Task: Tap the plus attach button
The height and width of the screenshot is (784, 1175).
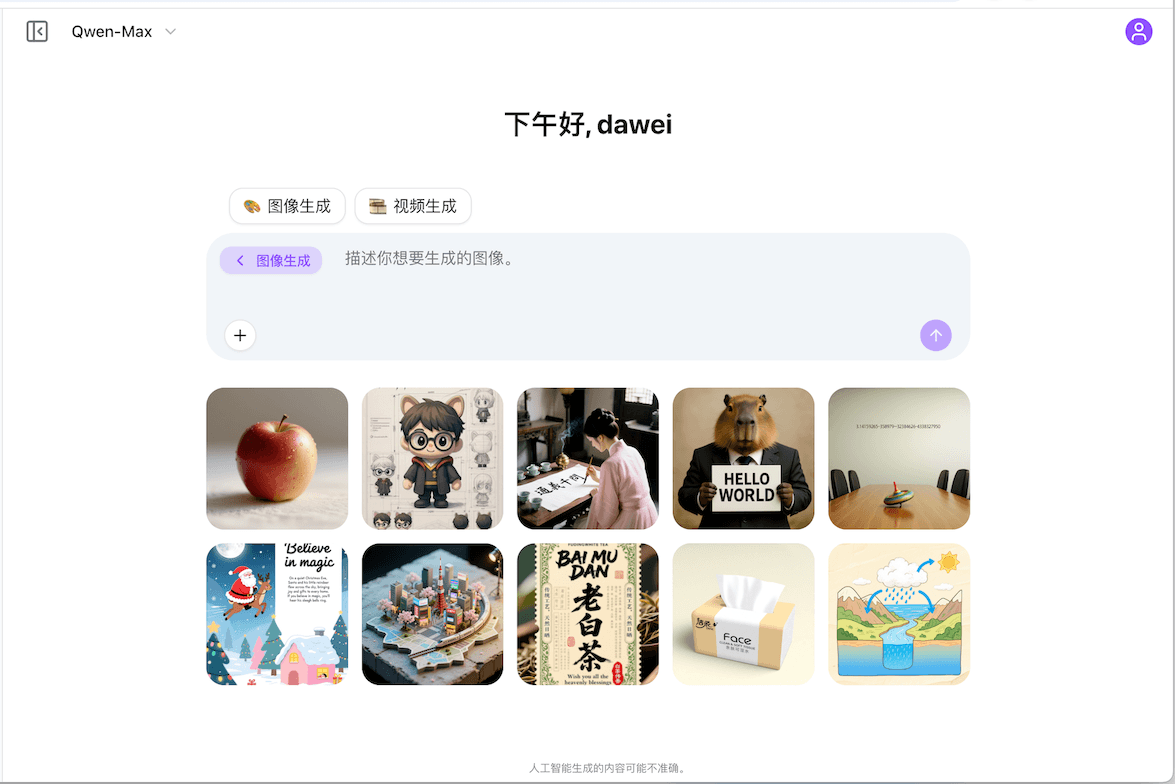Action: pos(240,335)
